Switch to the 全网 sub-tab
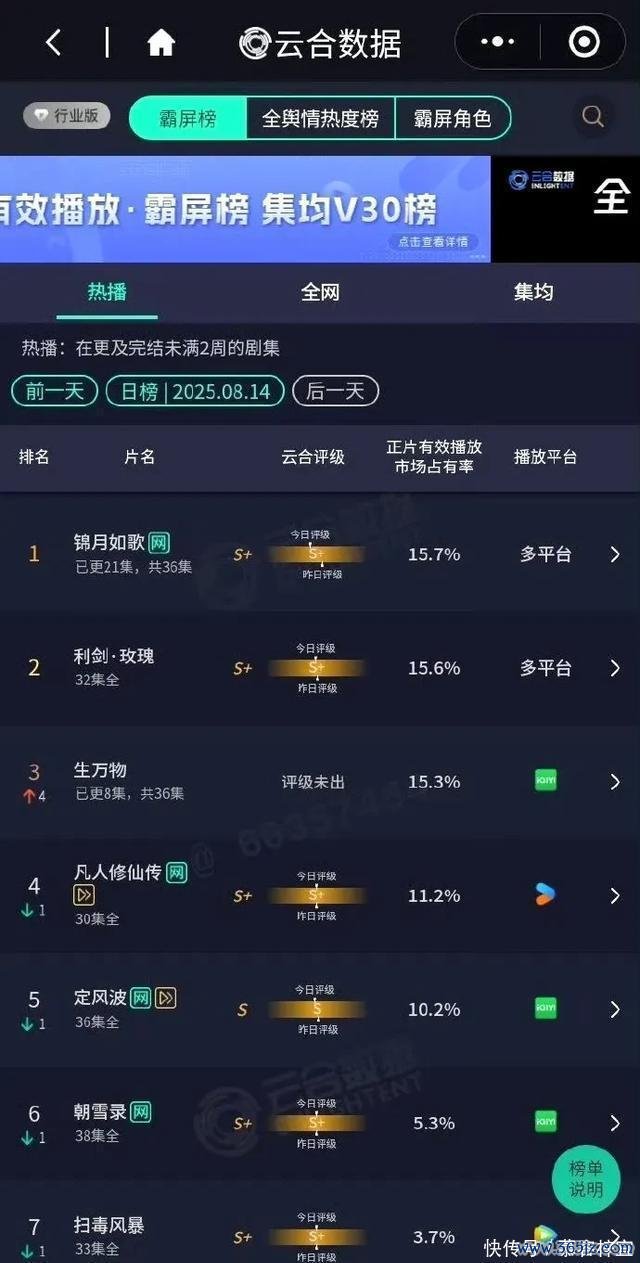The width and height of the screenshot is (640, 1263). [320, 292]
